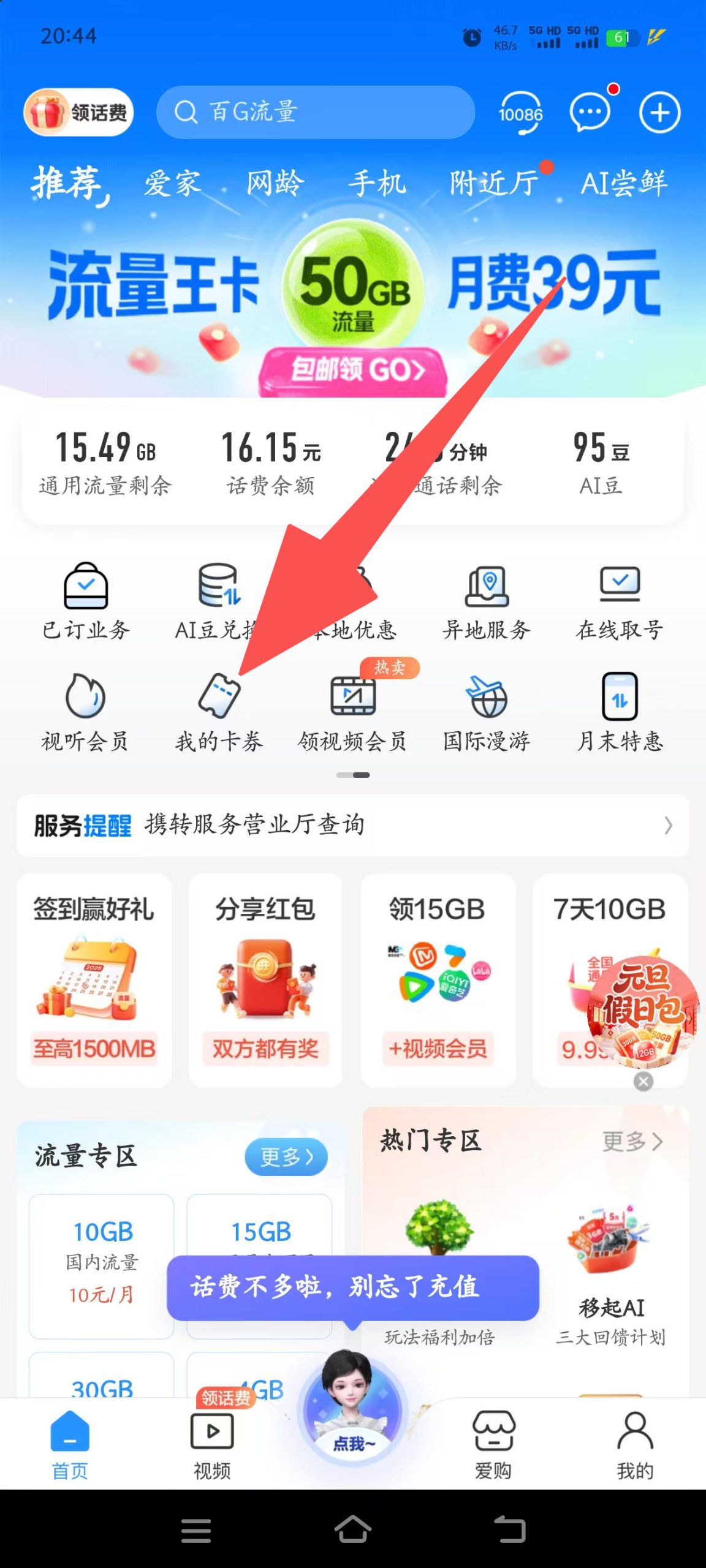Dismiss the 元旦假日包 floating promo

pos(643,1082)
